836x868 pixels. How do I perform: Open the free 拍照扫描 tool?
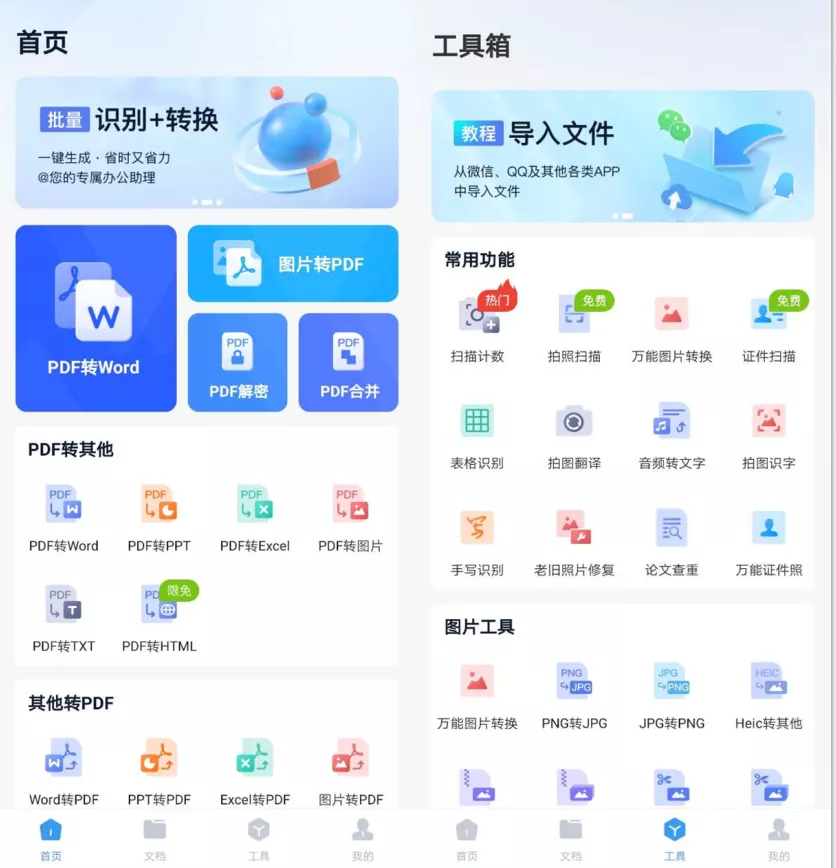(574, 326)
